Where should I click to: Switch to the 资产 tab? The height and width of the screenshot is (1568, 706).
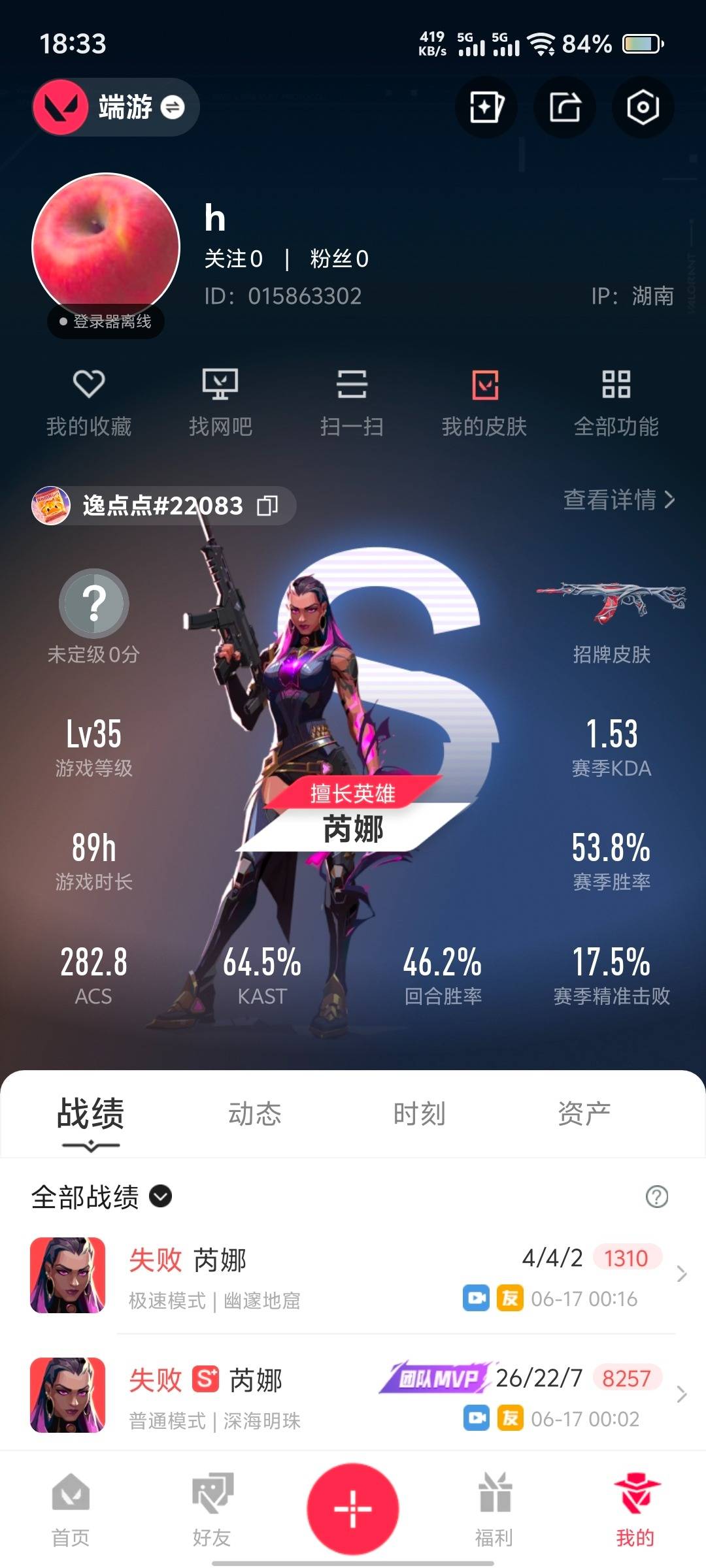[x=584, y=1114]
